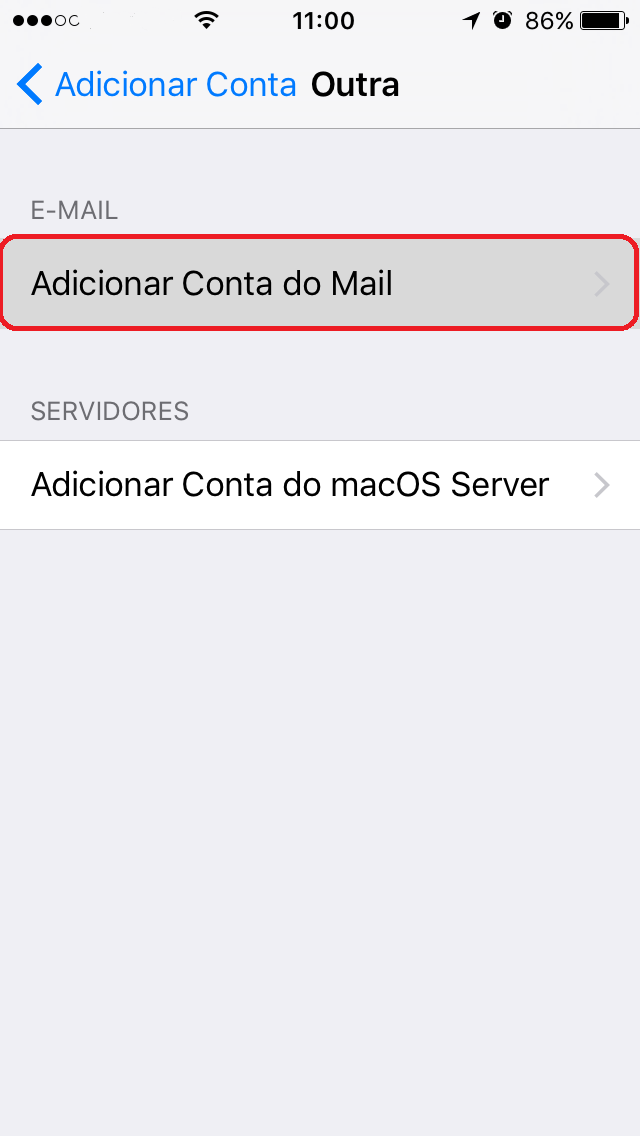Open Adicionar Conta do Mail
Image resolution: width=640 pixels, height=1136 pixels.
tap(320, 283)
